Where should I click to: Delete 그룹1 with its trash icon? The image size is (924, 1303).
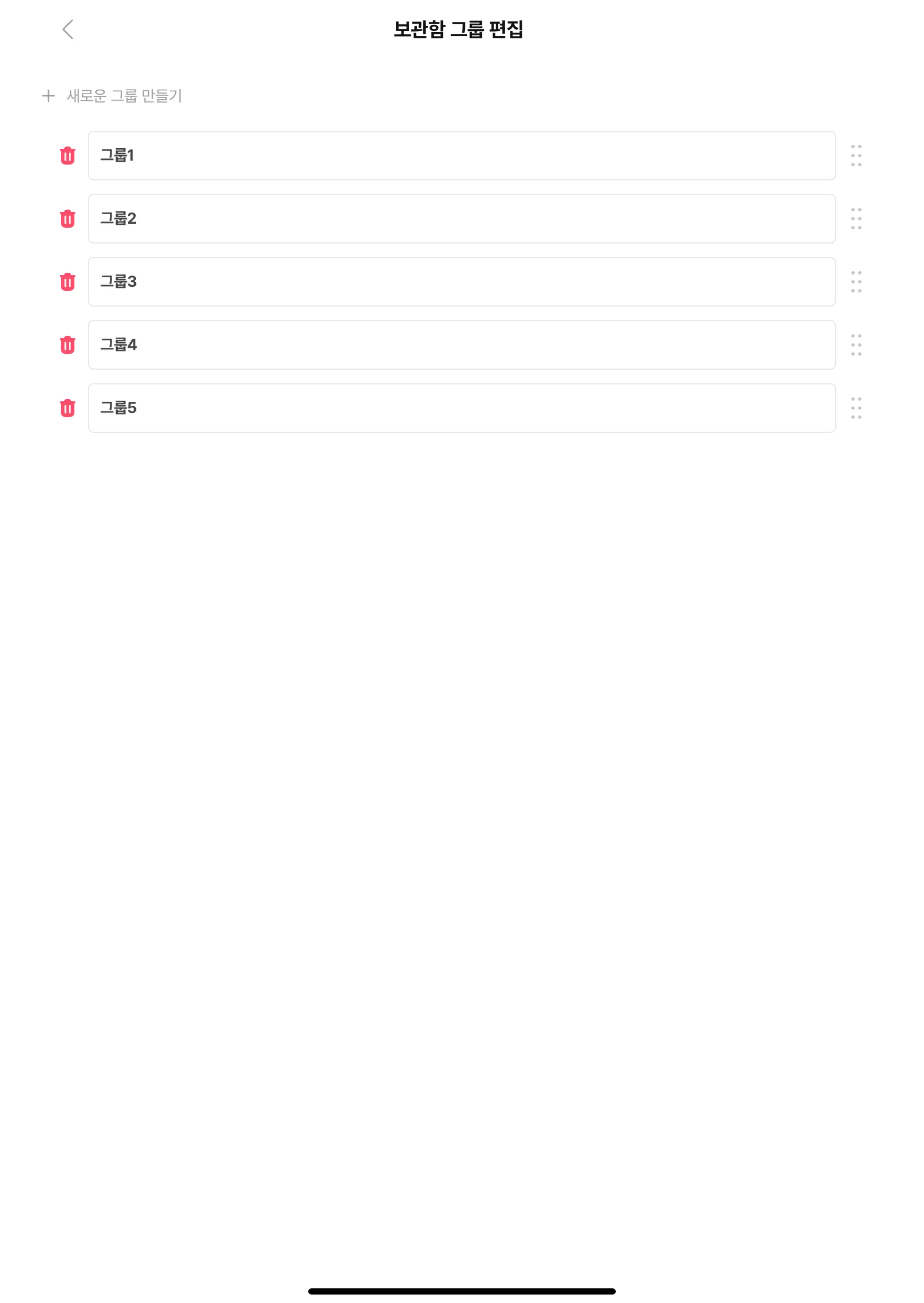click(x=68, y=156)
